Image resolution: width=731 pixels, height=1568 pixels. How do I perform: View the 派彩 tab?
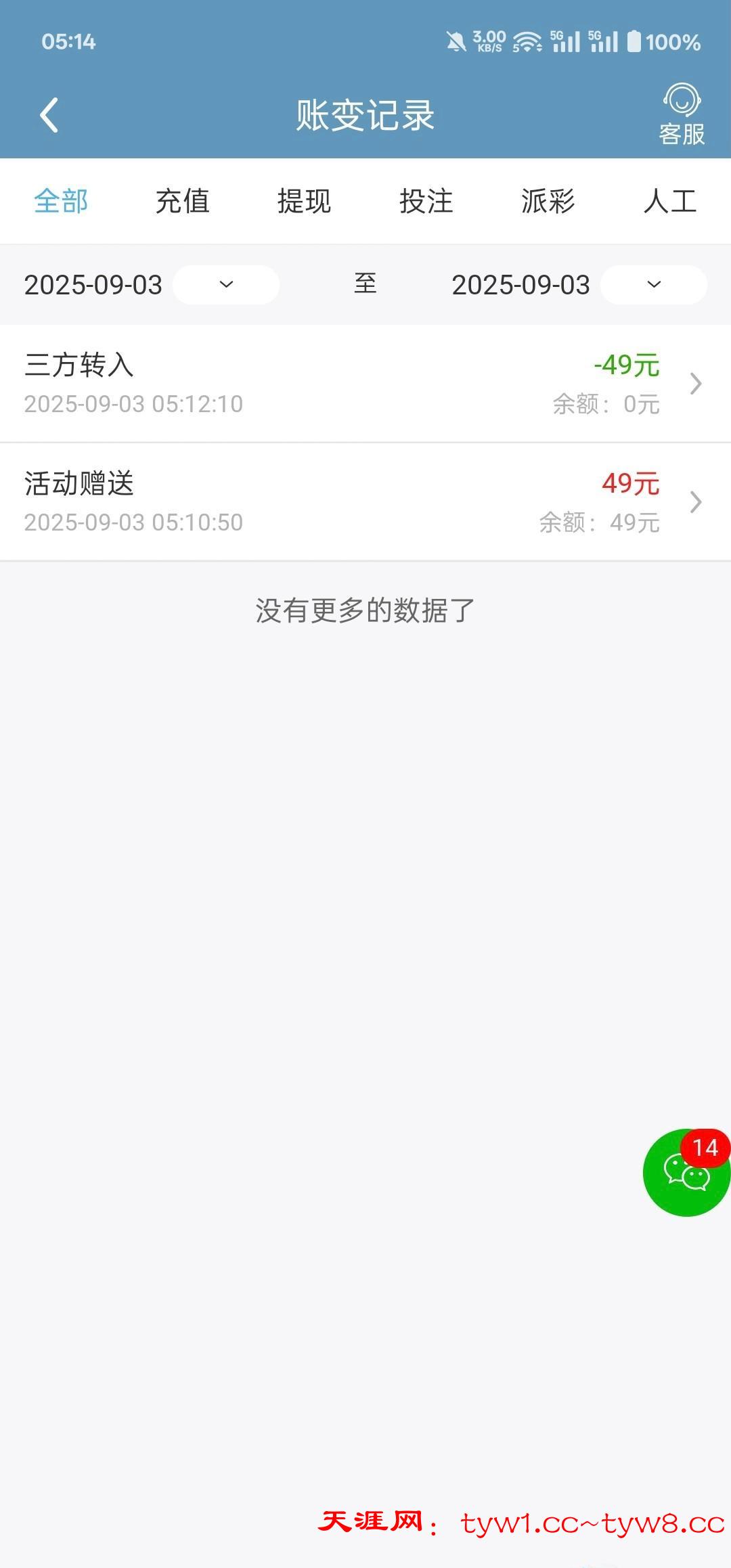(x=548, y=202)
